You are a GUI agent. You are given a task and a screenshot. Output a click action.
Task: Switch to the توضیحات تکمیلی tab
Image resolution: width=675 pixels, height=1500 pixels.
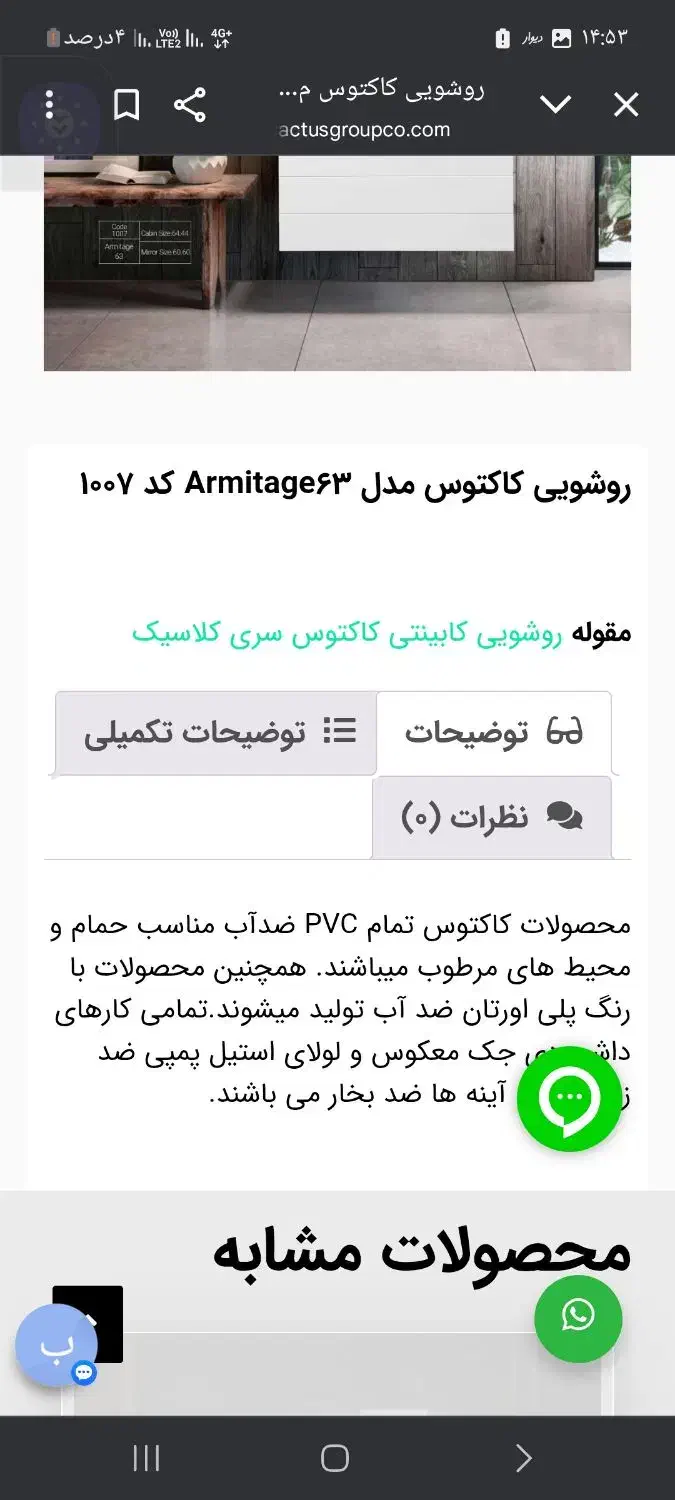[216, 733]
